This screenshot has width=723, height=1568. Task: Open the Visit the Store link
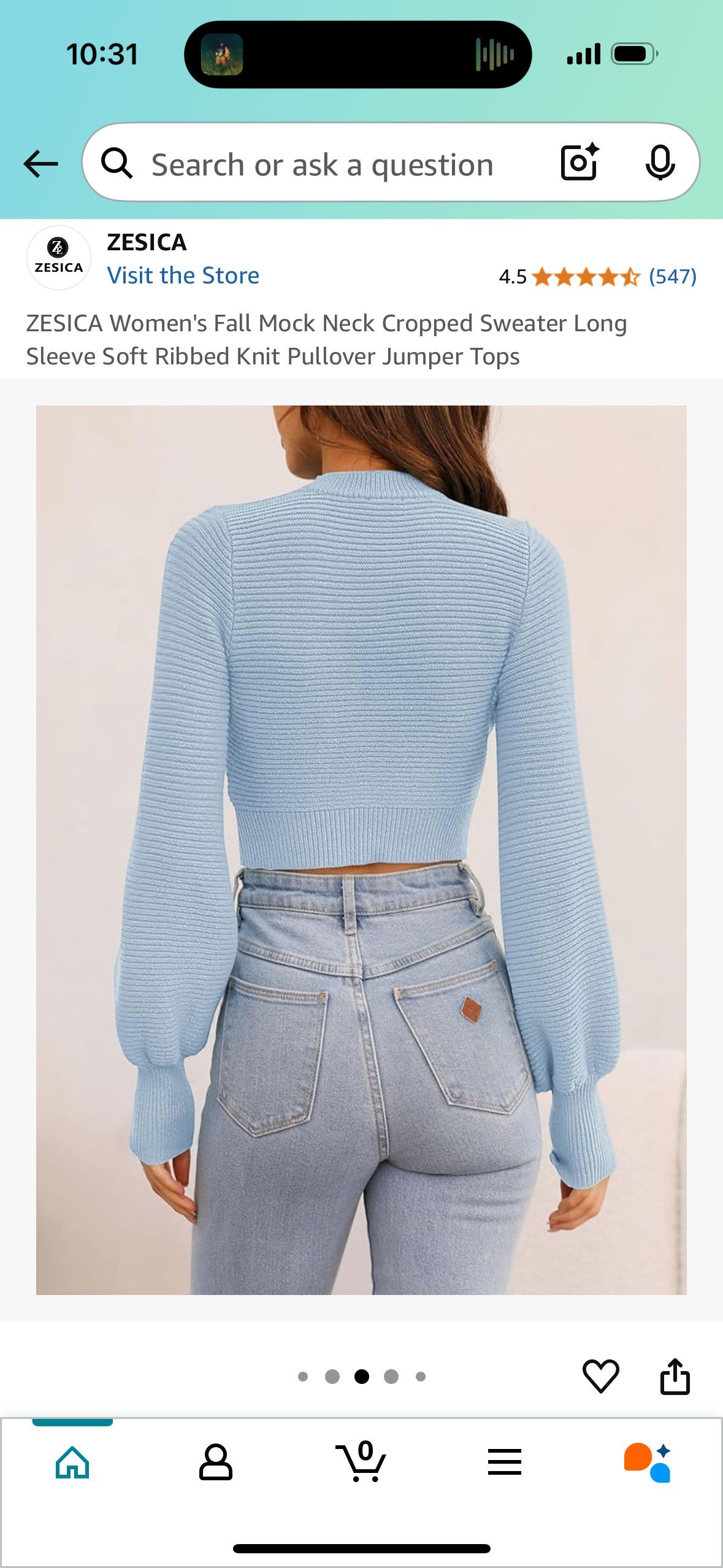click(183, 275)
